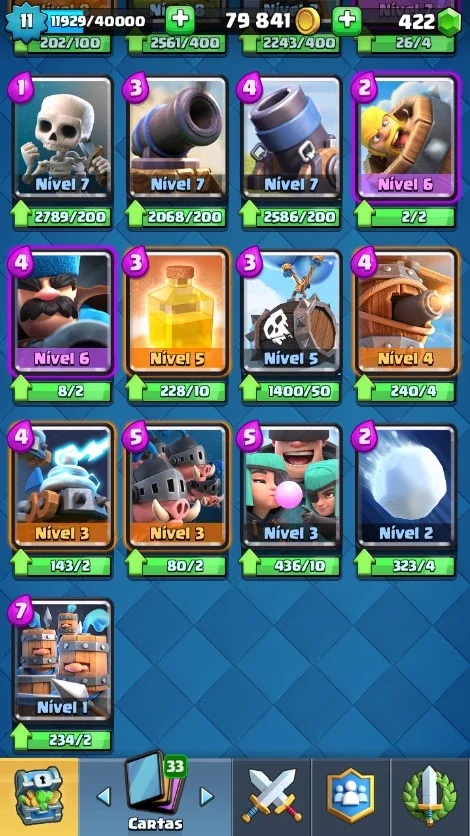Select the yellow Elixir potion card showing 228/10
Screen dimensions: 470x836
[177, 312]
